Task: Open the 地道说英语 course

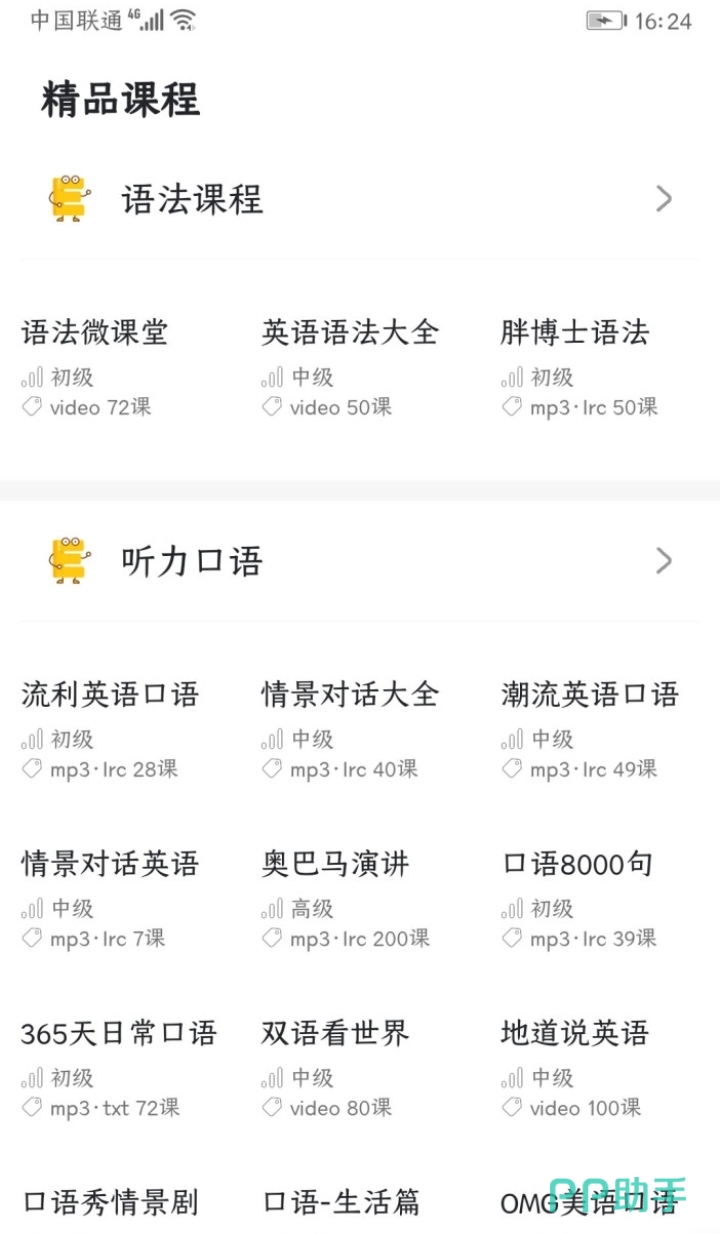Action: coord(575,1034)
